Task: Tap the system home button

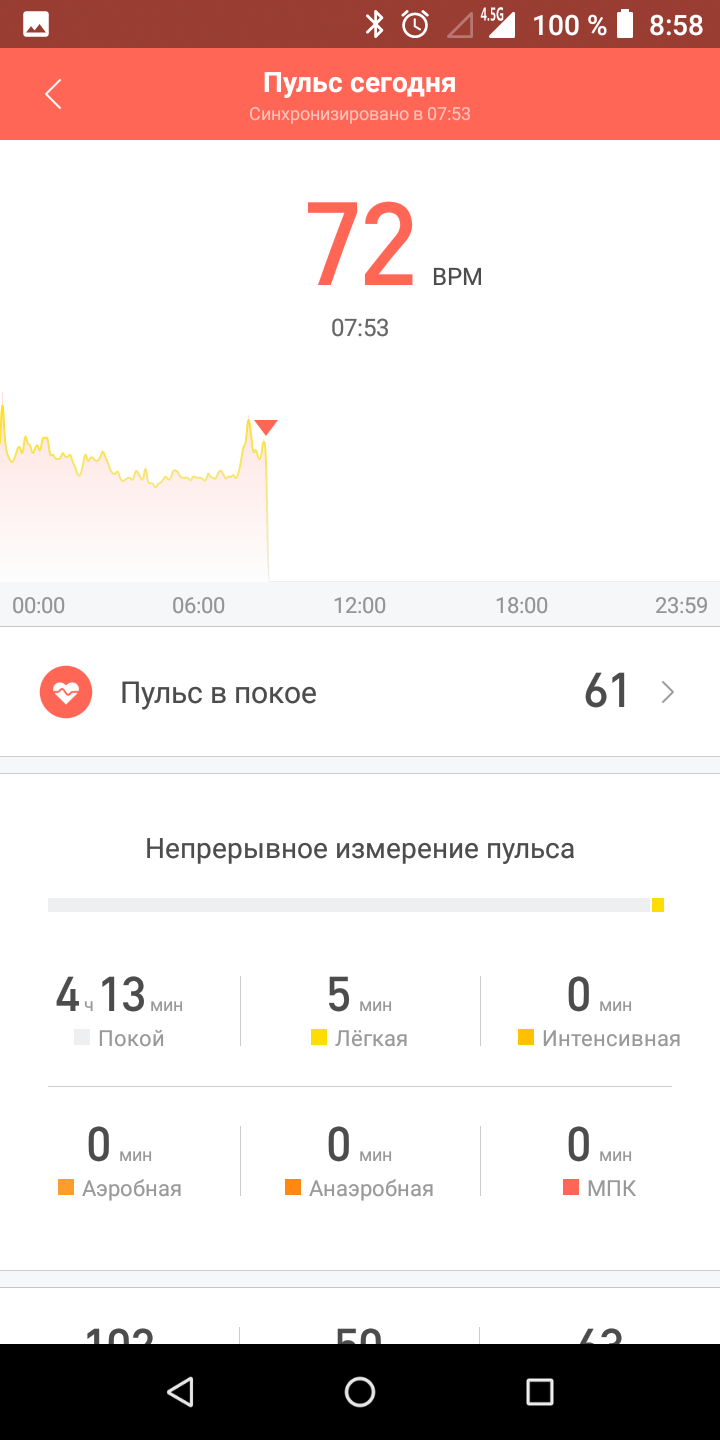Action: [360, 1392]
